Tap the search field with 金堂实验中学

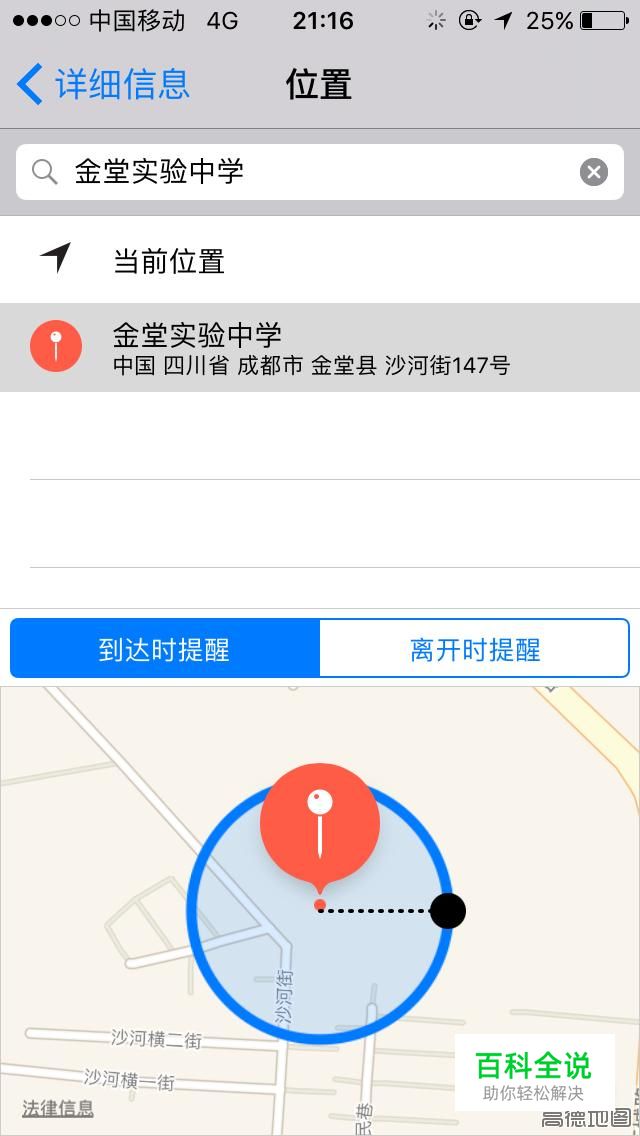coord(320,172)
